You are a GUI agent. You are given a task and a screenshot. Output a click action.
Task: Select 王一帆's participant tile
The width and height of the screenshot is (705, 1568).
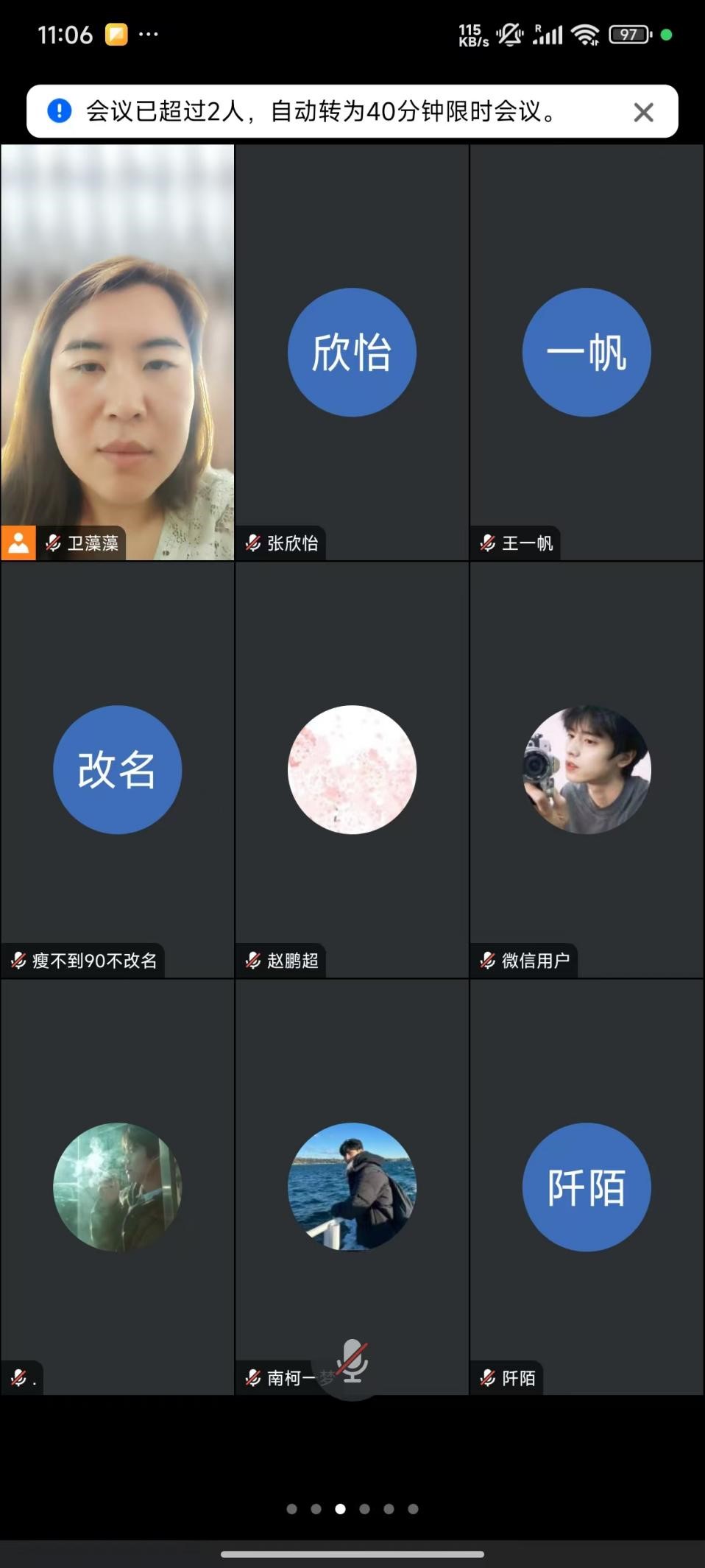[x=587, y=352]
